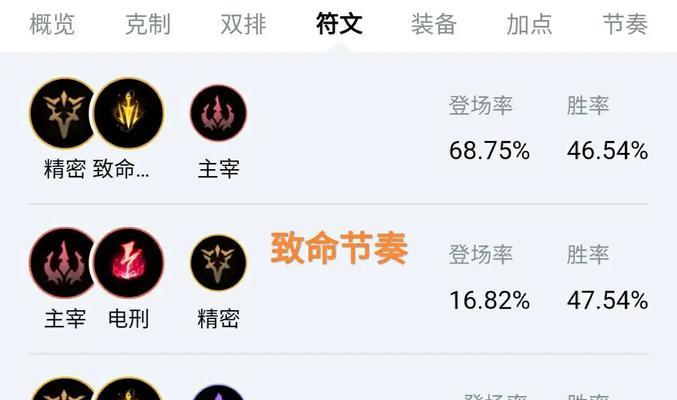Select the 装备 tab
Screen dimensions: 677x400
[434, 24]
